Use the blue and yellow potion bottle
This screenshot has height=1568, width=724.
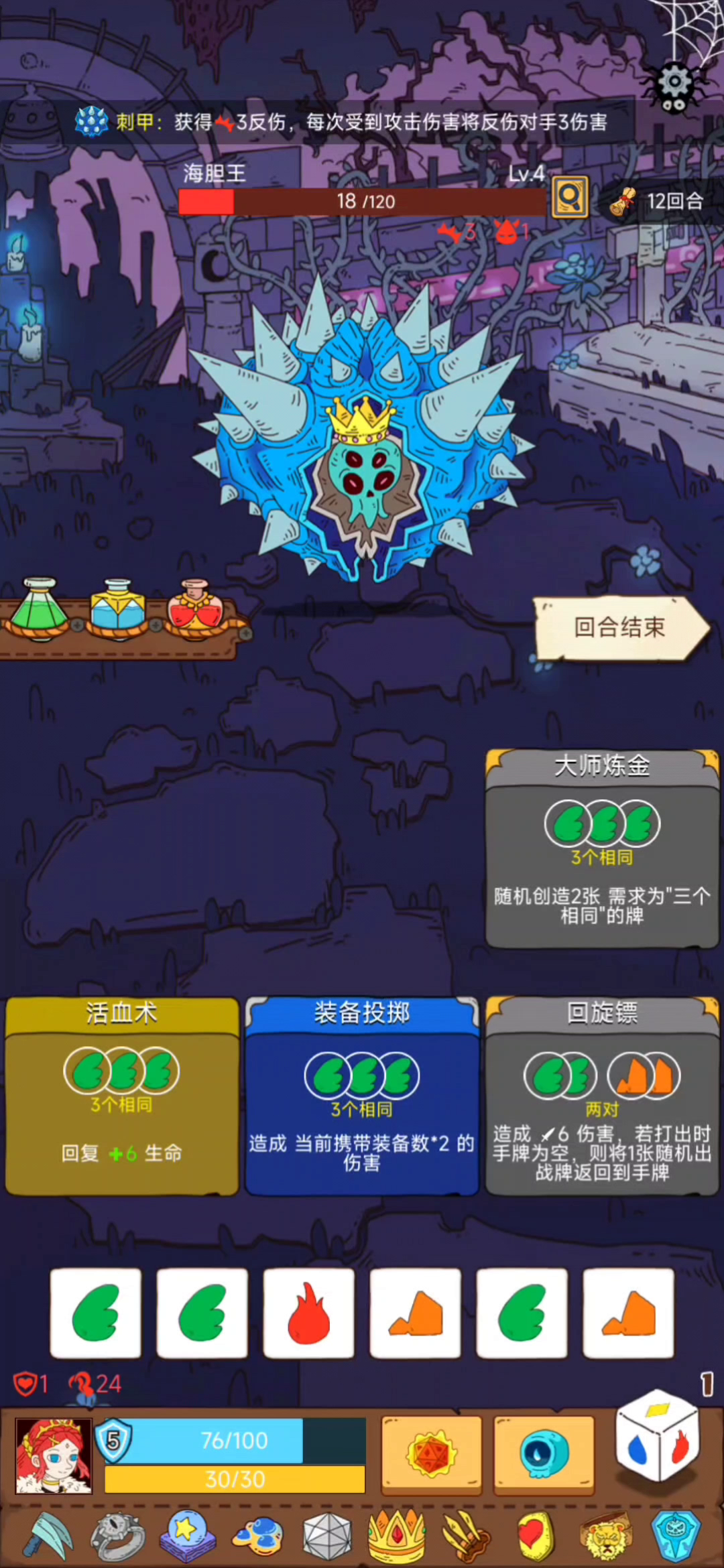[x=119, y=608]
